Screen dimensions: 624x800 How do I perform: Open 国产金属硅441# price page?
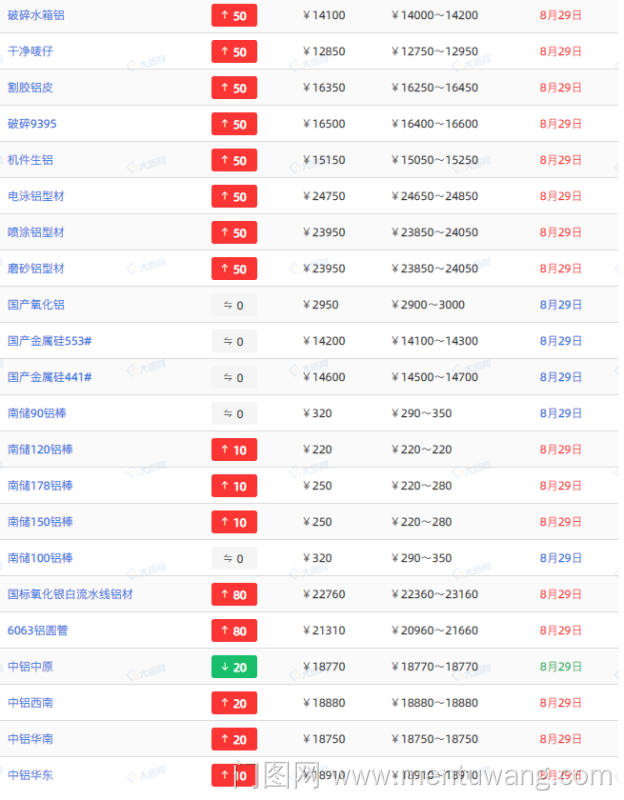pos(50,377)
